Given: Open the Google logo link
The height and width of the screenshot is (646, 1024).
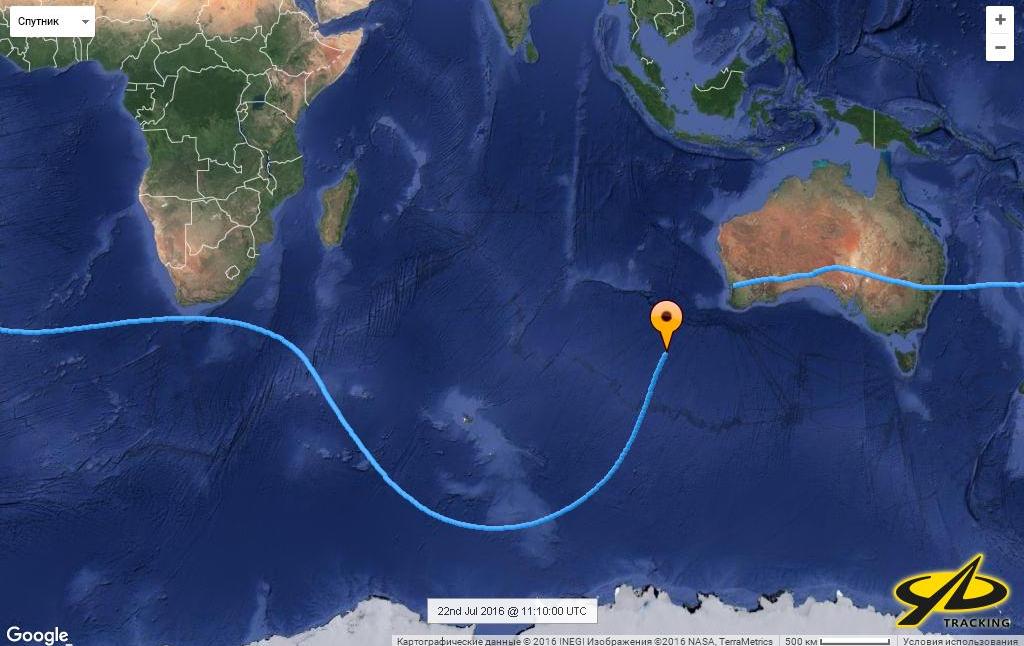Looking at the screenshot, I should [x=37, y=635].
